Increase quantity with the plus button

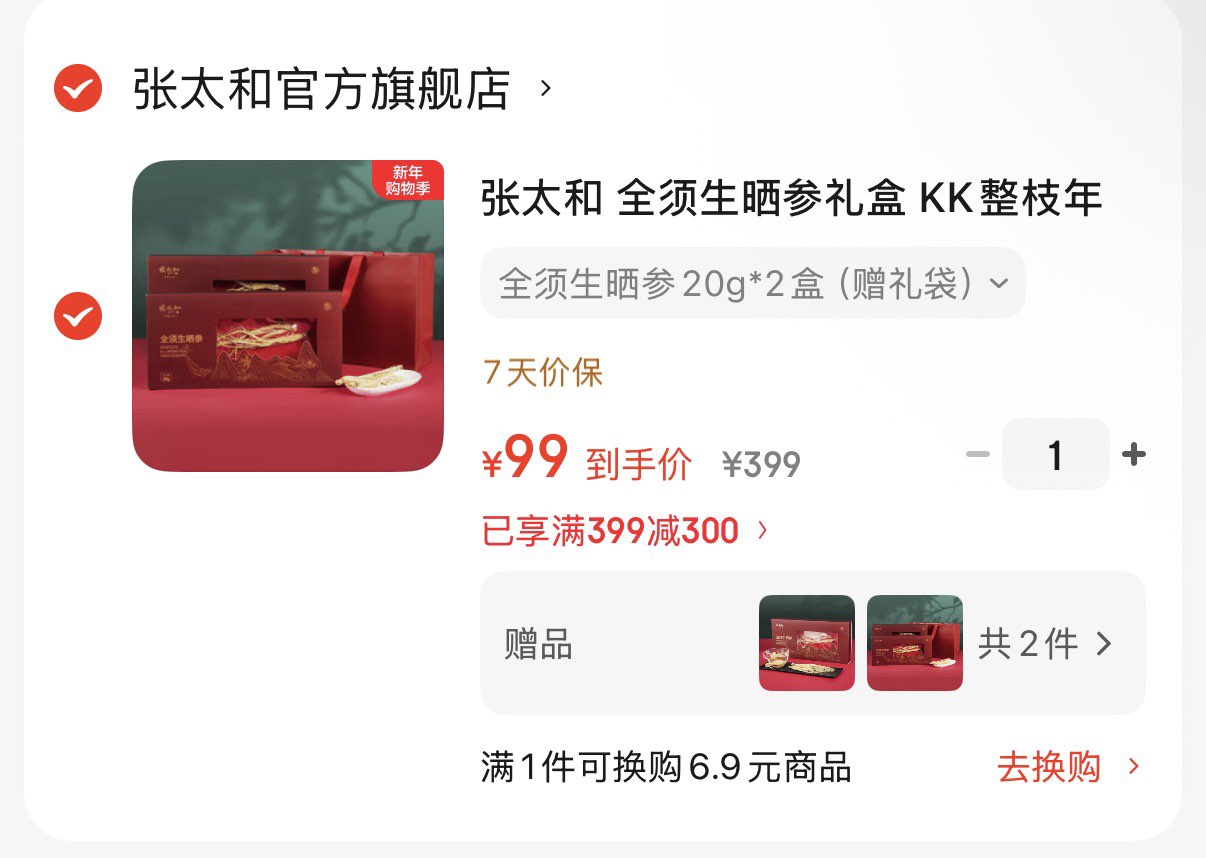(1133, 456)
